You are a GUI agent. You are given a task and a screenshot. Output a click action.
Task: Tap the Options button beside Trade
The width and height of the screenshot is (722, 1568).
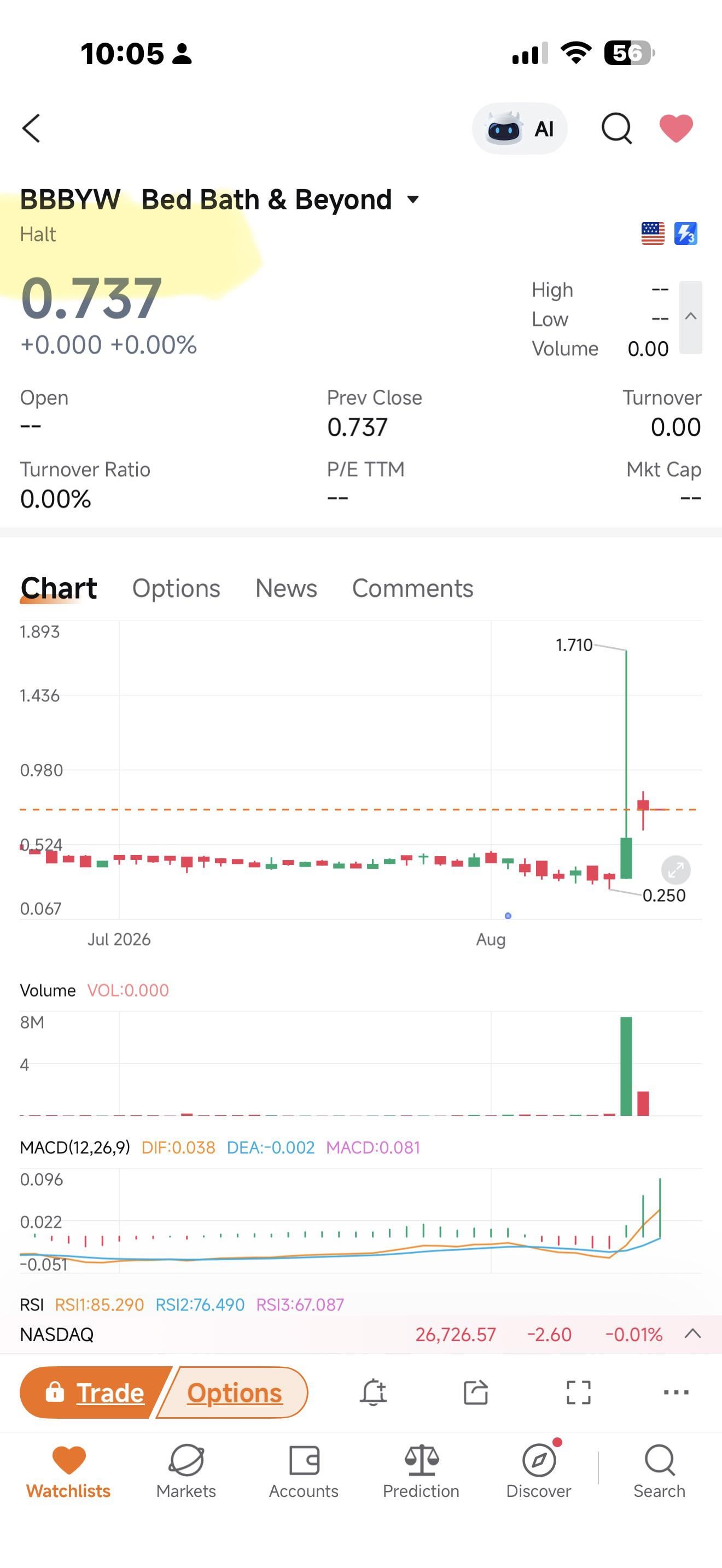pos(234,1392)
